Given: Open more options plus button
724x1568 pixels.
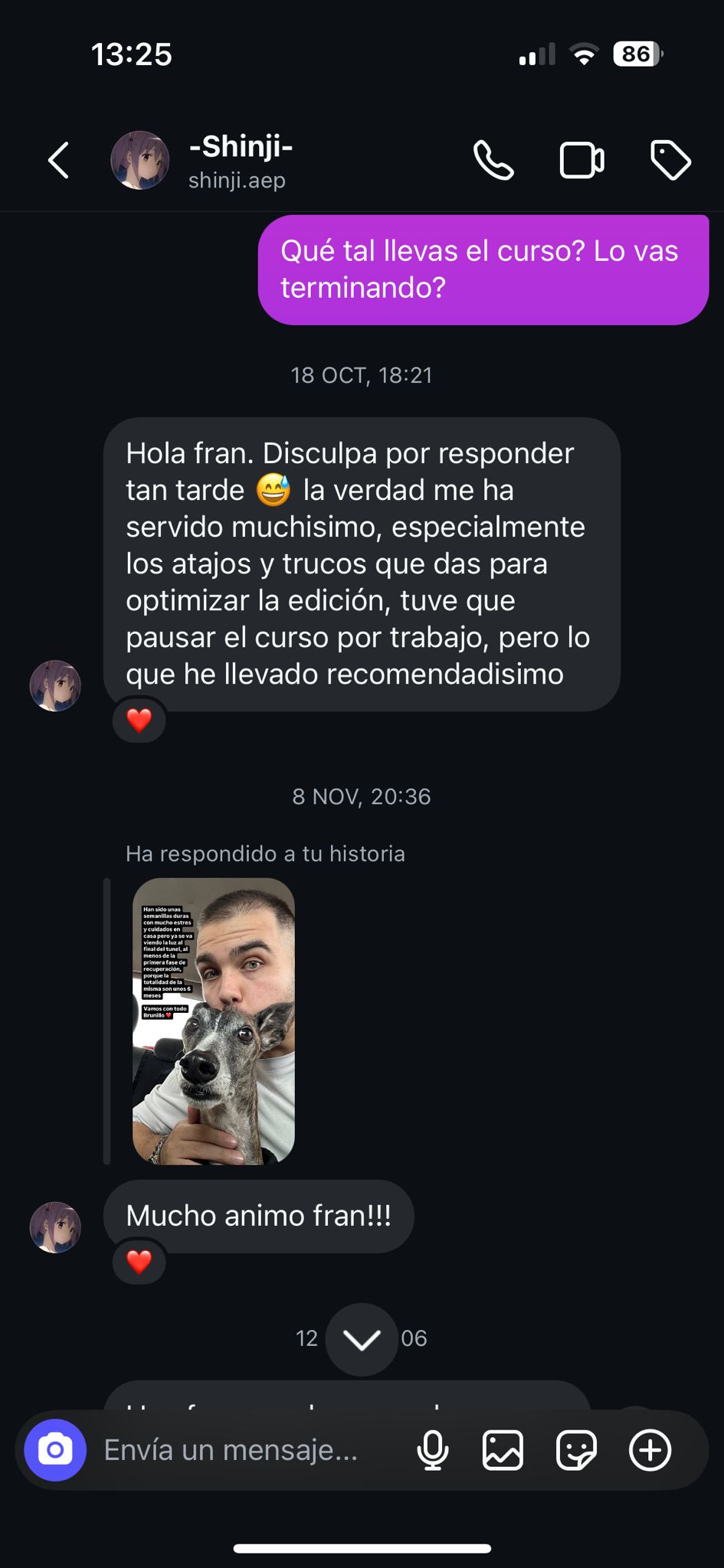Looking at the screenshot, I should pyautogui.click(x=650, y=1449).
